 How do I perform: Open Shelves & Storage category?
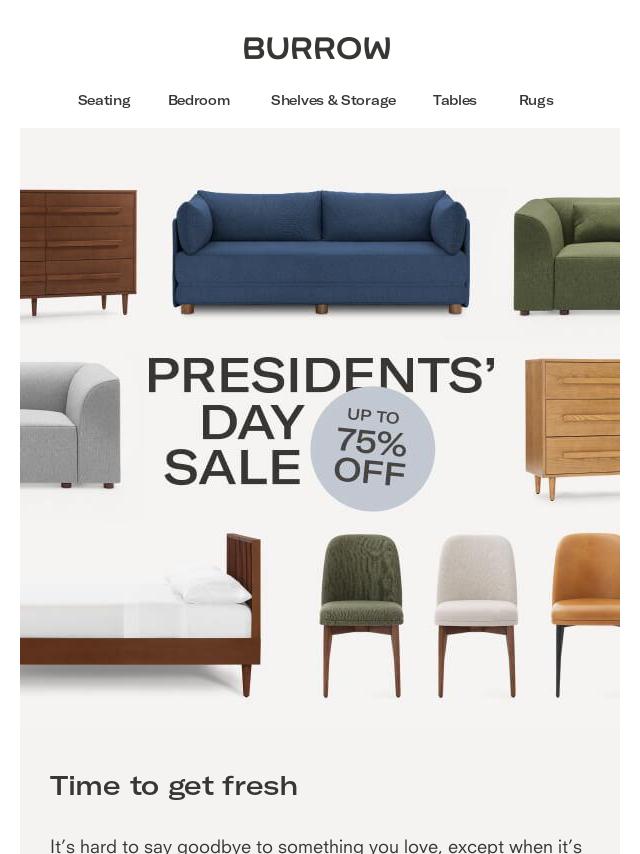[333, 100]
